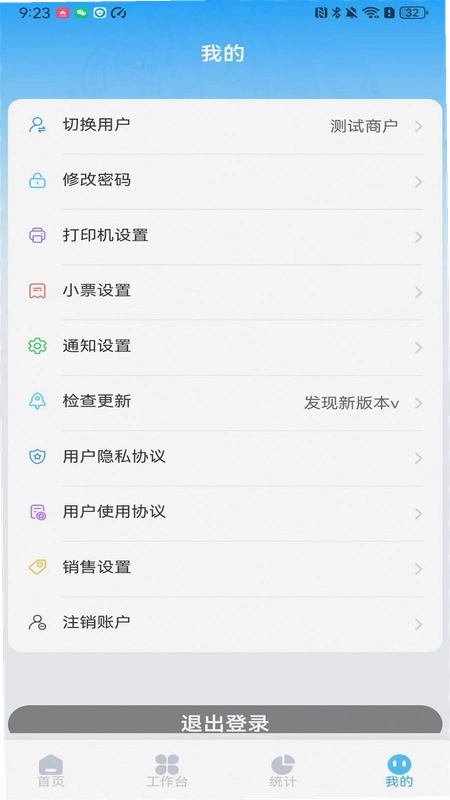Go to 打印机设置
Image resolution: width=450 pixels, height=800 pixels.
225,236
